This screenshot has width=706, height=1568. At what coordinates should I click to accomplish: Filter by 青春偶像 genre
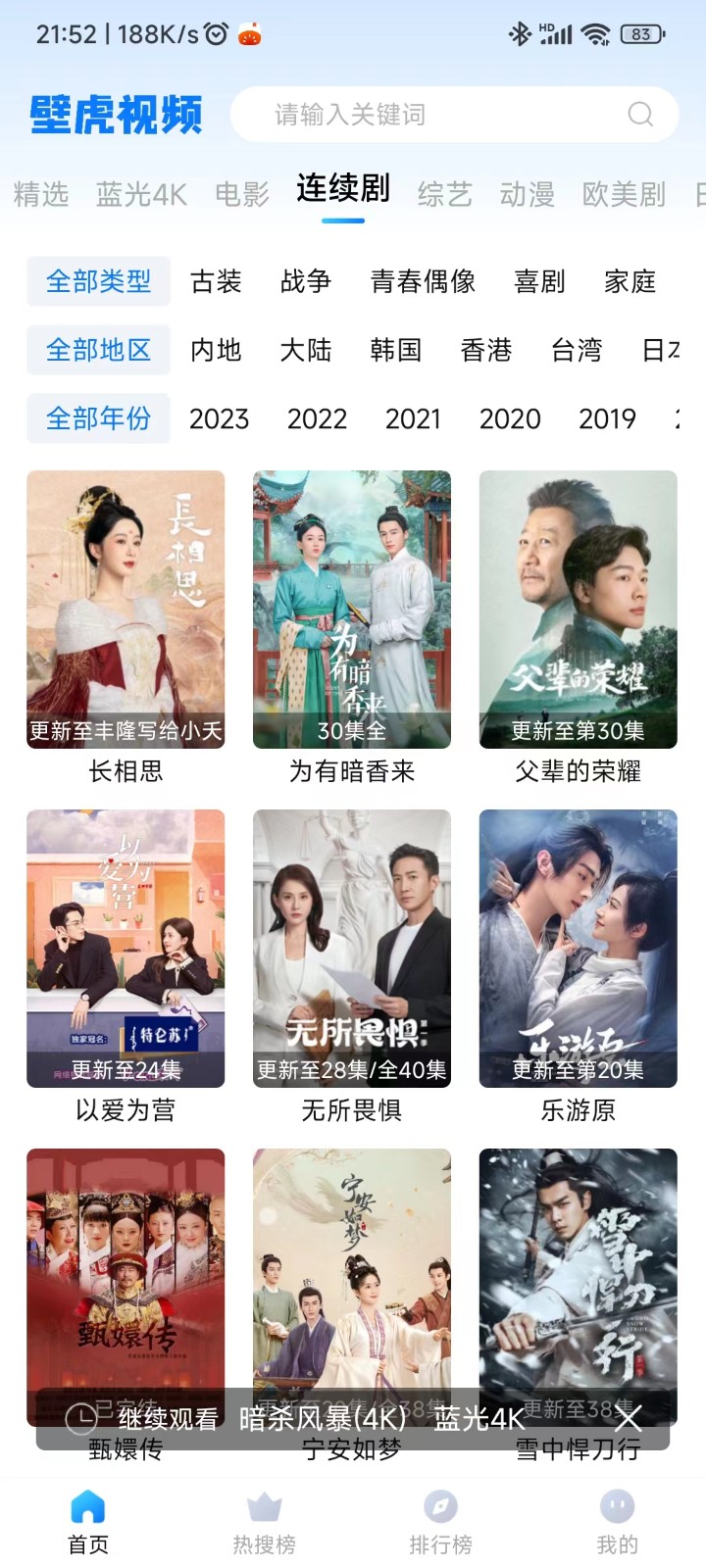coord(423,282)
